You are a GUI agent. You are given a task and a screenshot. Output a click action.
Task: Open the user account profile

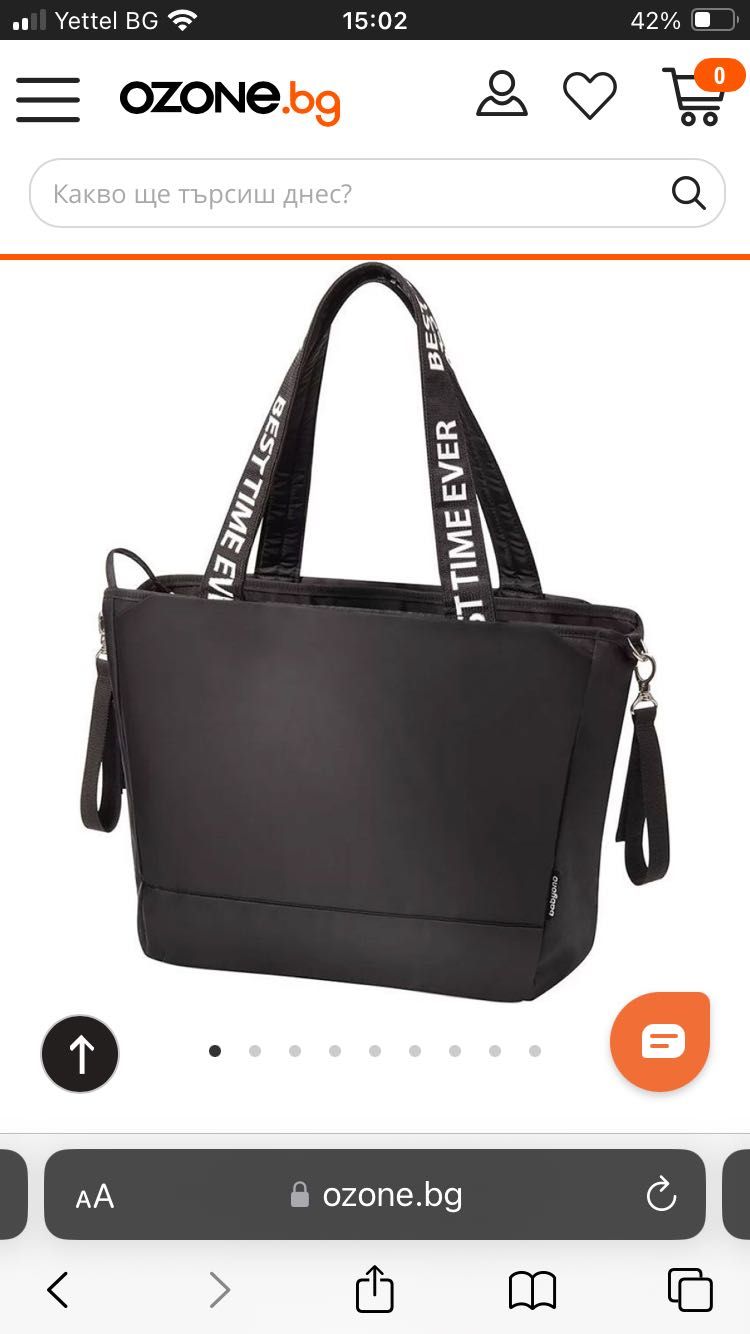click(501, 95)
